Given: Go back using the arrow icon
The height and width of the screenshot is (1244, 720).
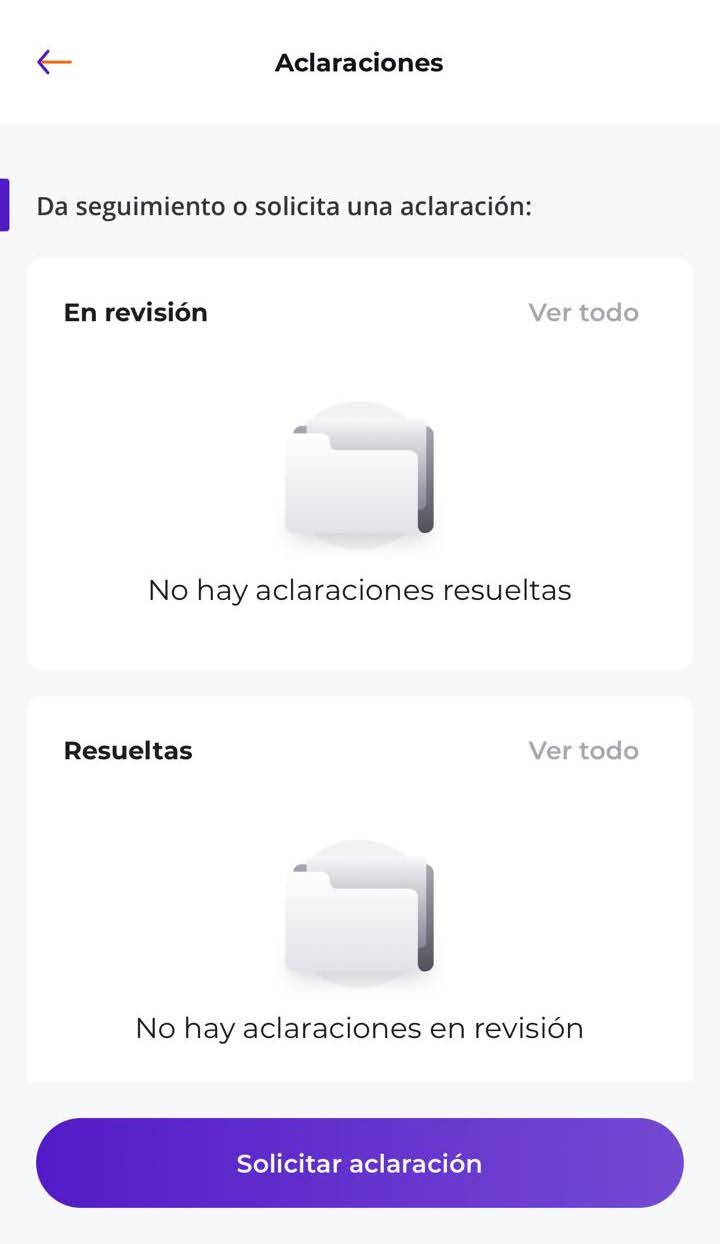Looking at the screenshot, I should (x=54, y=62).
